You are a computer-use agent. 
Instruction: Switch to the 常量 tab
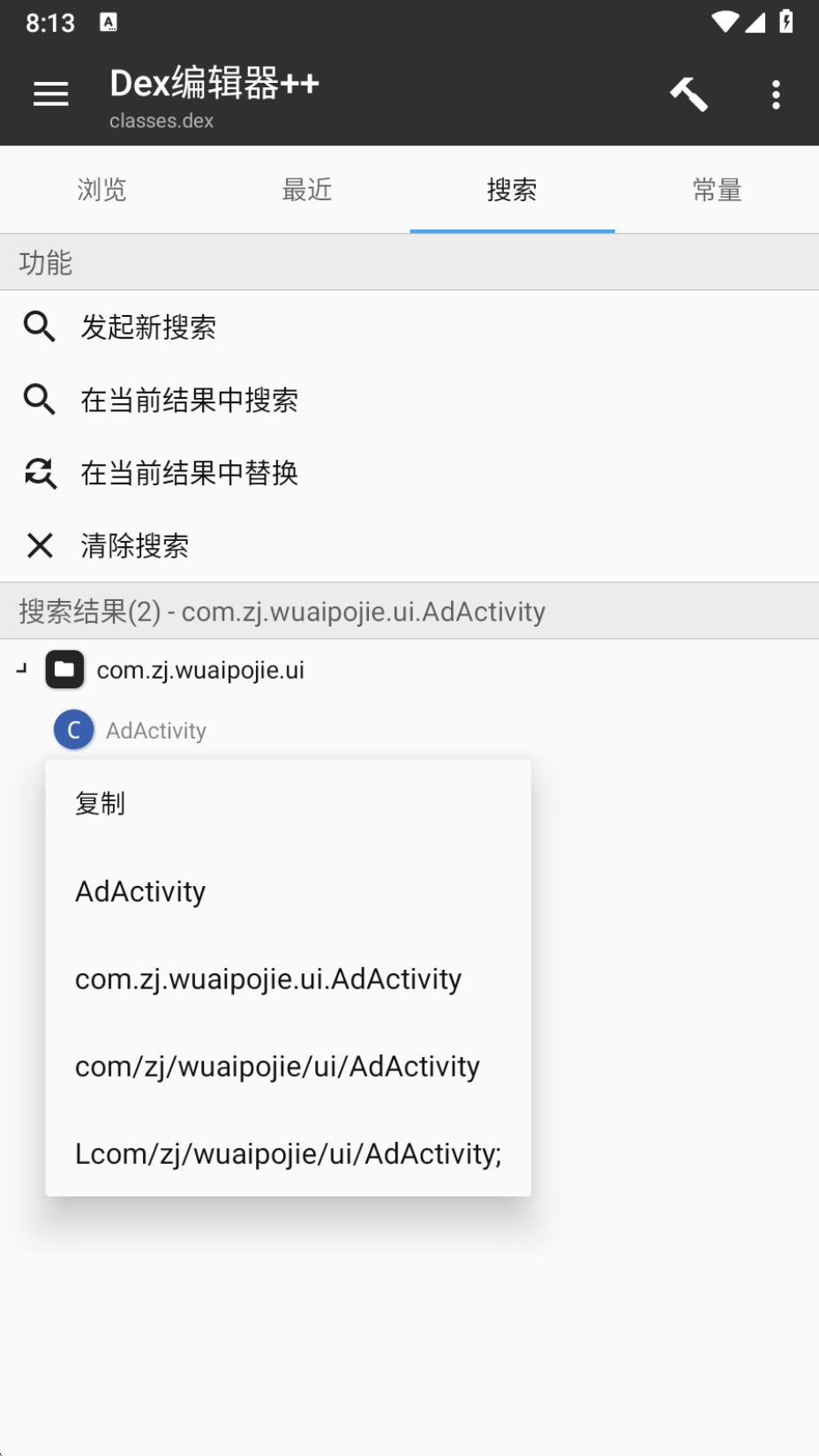point(717,190)
